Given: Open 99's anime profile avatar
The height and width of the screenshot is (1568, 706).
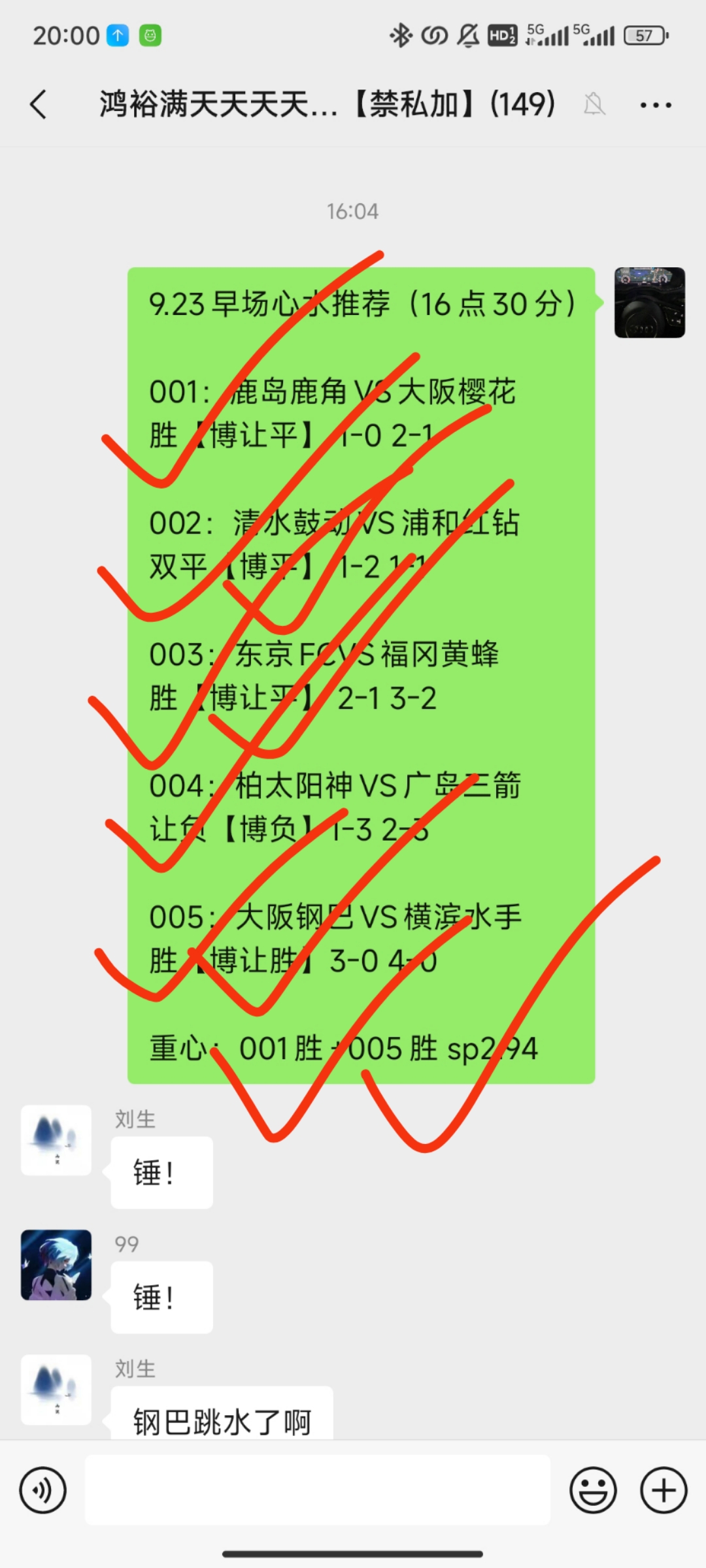Looking at the screenshot, I should tap(56, 1265).
